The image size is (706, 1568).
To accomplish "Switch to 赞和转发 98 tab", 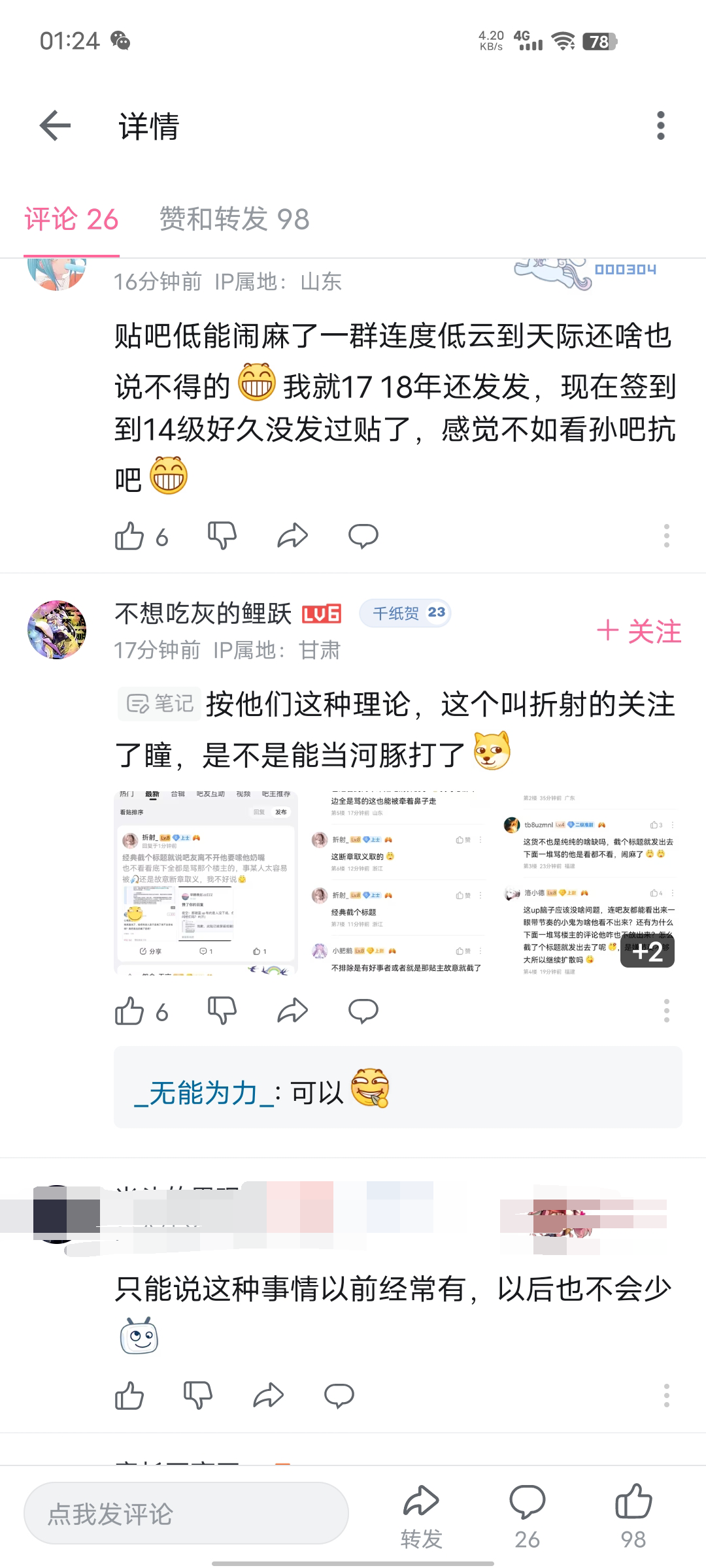I will [x=234, y=220].
